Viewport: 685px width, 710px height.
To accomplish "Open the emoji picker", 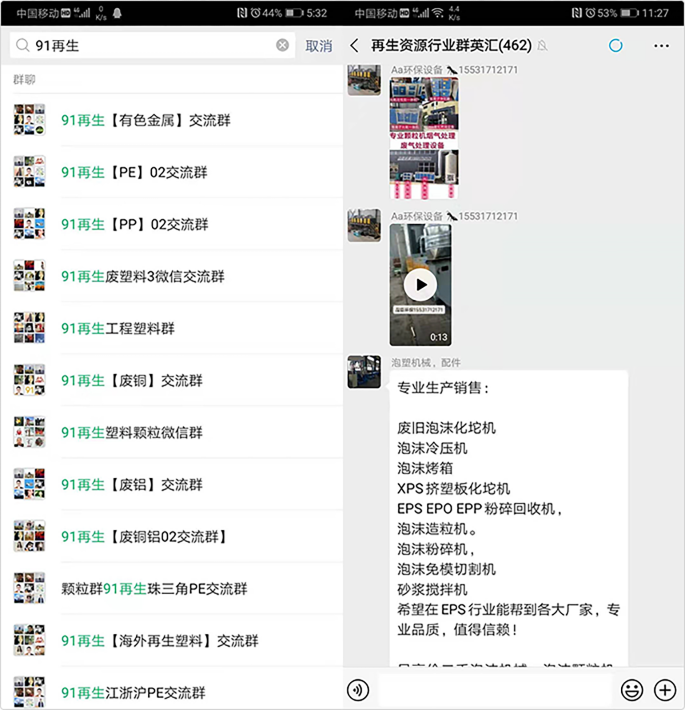I will point(632,689).
